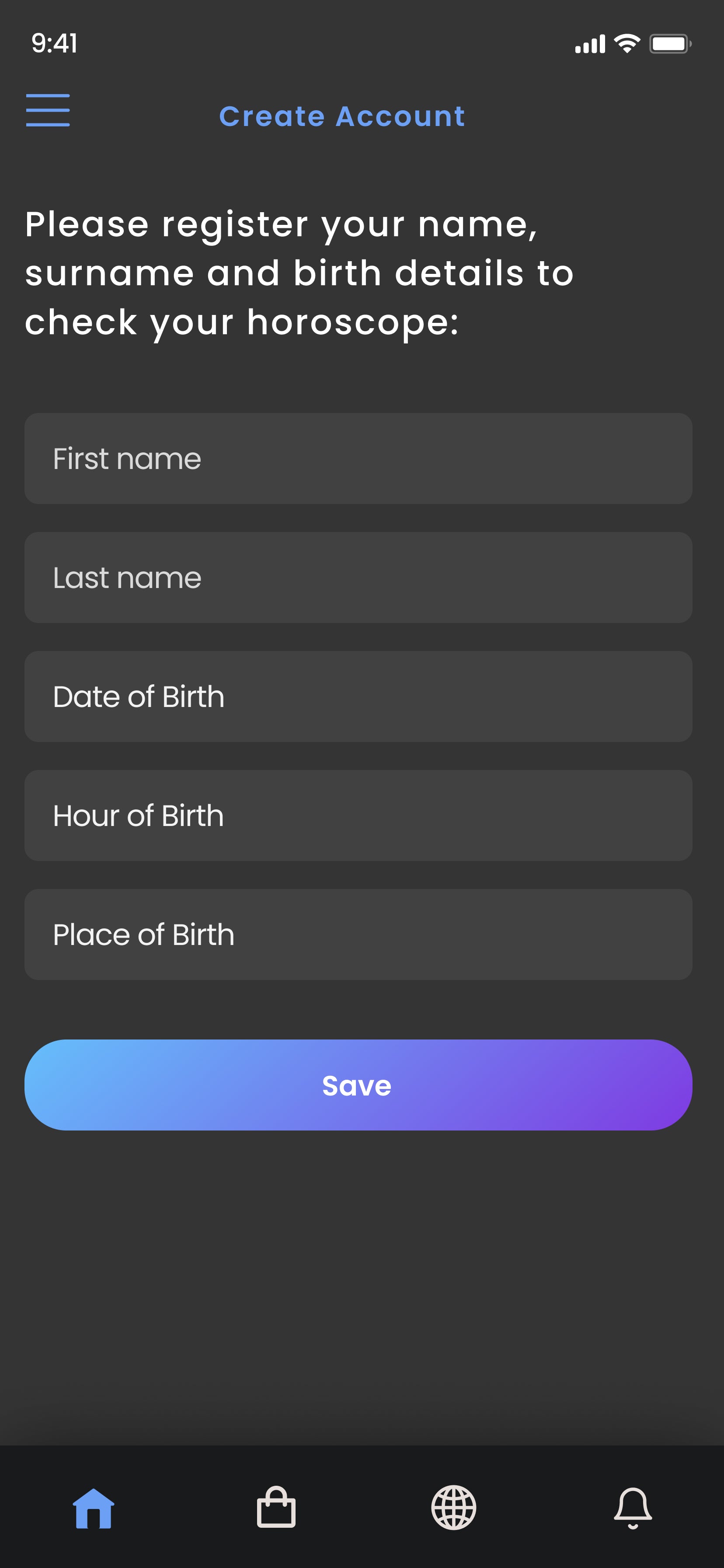This screenshot has height=1568, width=724.
Task: Open the notifications bell tab
Action: [x=632, y=1507]
